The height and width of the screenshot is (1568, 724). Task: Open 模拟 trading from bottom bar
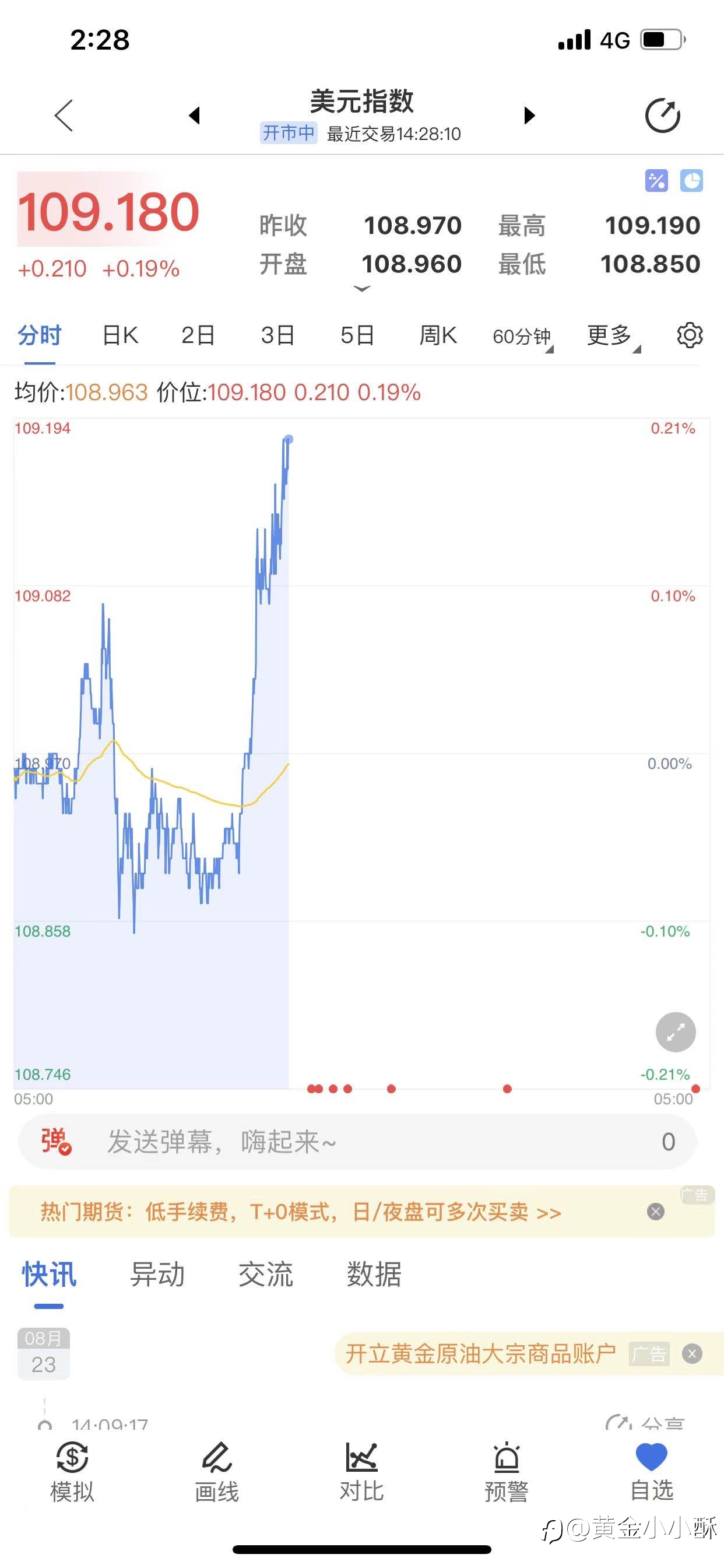pyautogui.click(x=72, y=1472)
